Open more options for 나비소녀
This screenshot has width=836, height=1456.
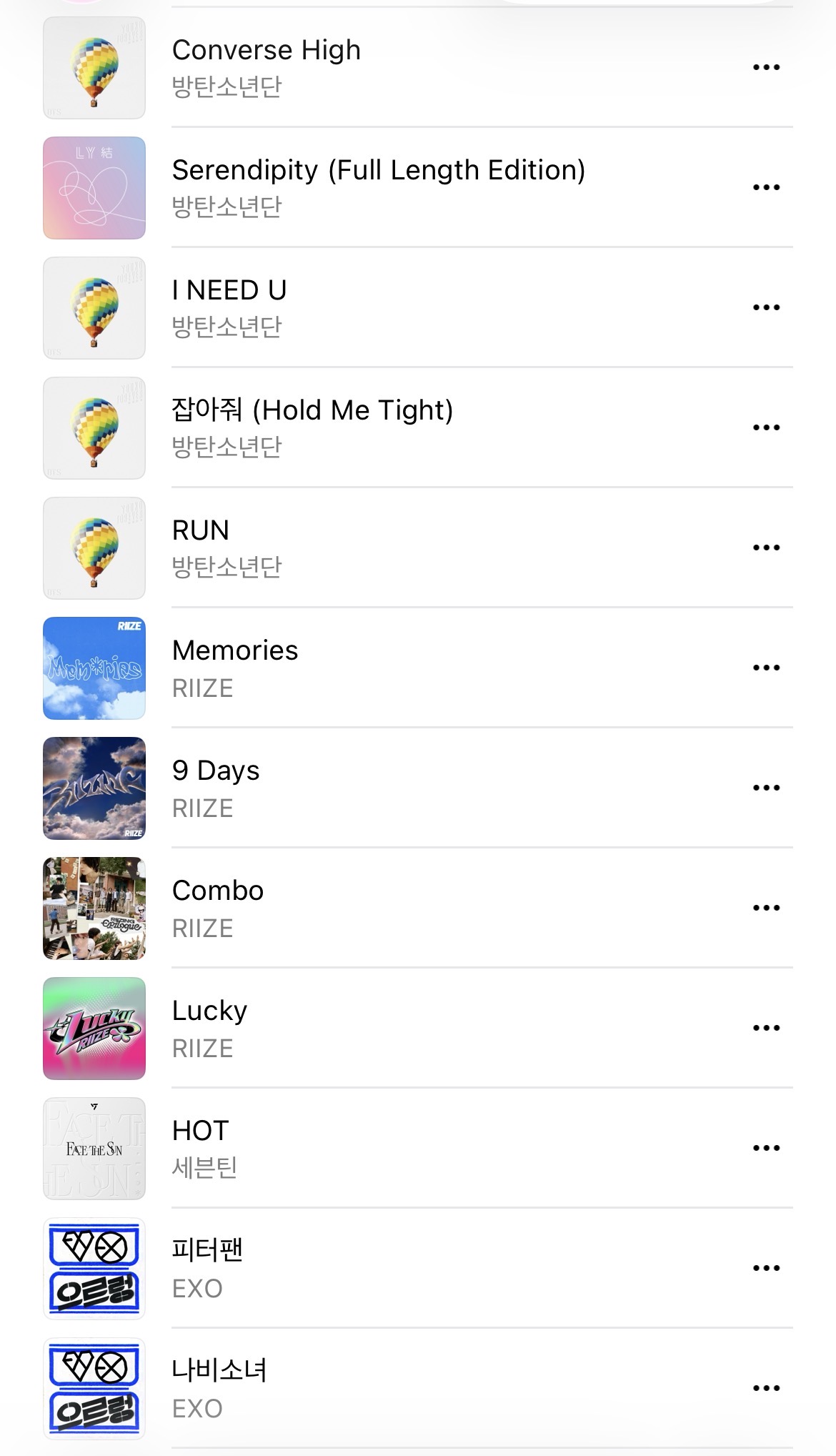766,1389
